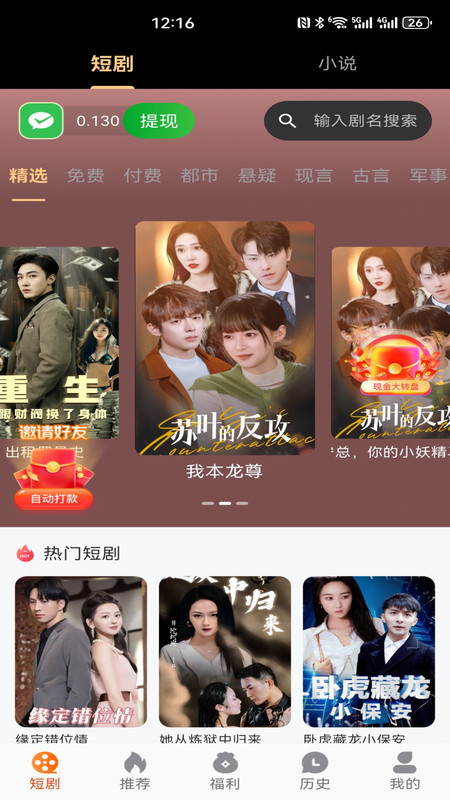
Task: Show the 古言 category
Action: pyautogui.click(x=371, y=176)
